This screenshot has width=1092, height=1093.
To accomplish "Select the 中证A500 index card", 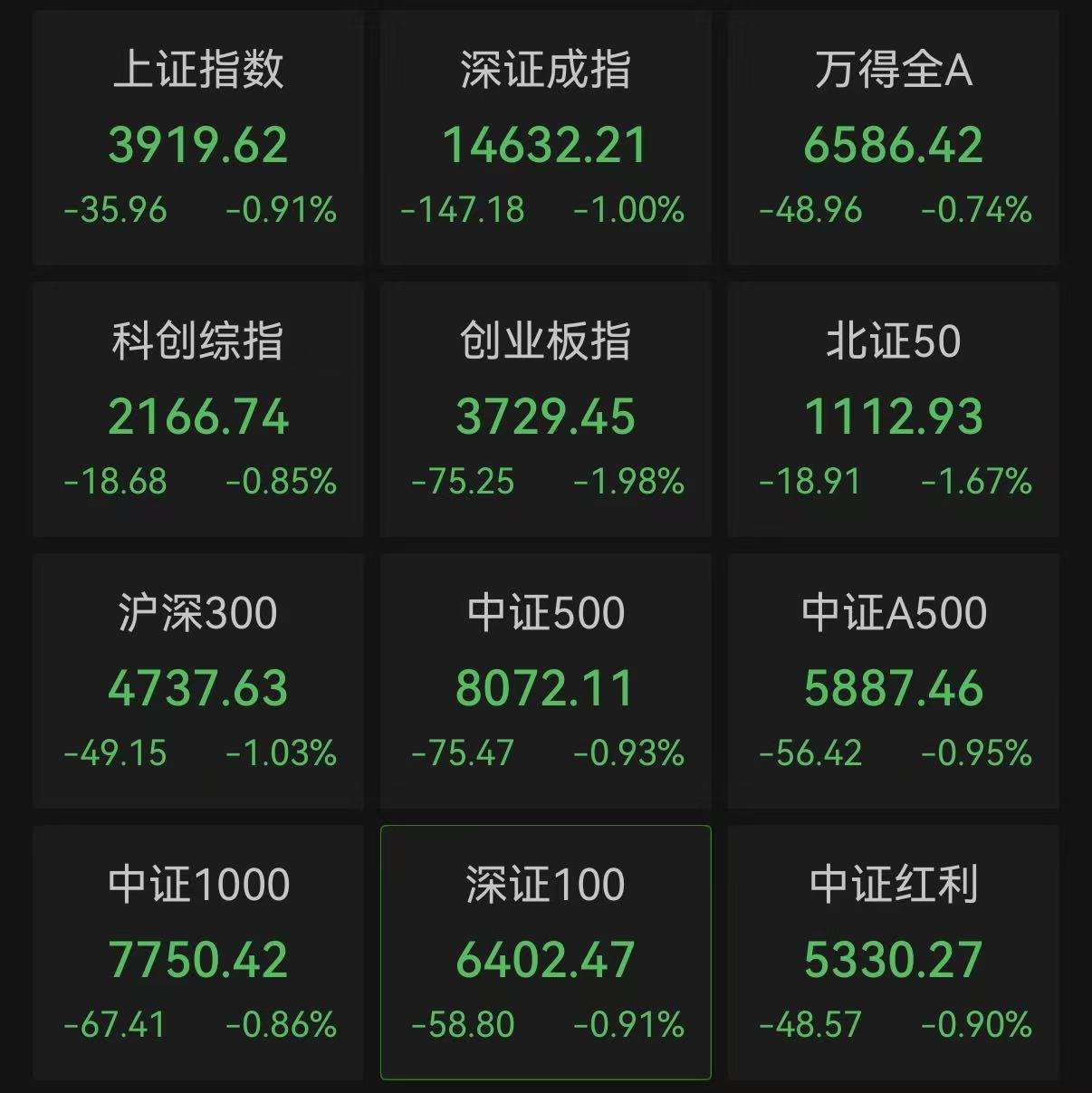I will (894, 681).
